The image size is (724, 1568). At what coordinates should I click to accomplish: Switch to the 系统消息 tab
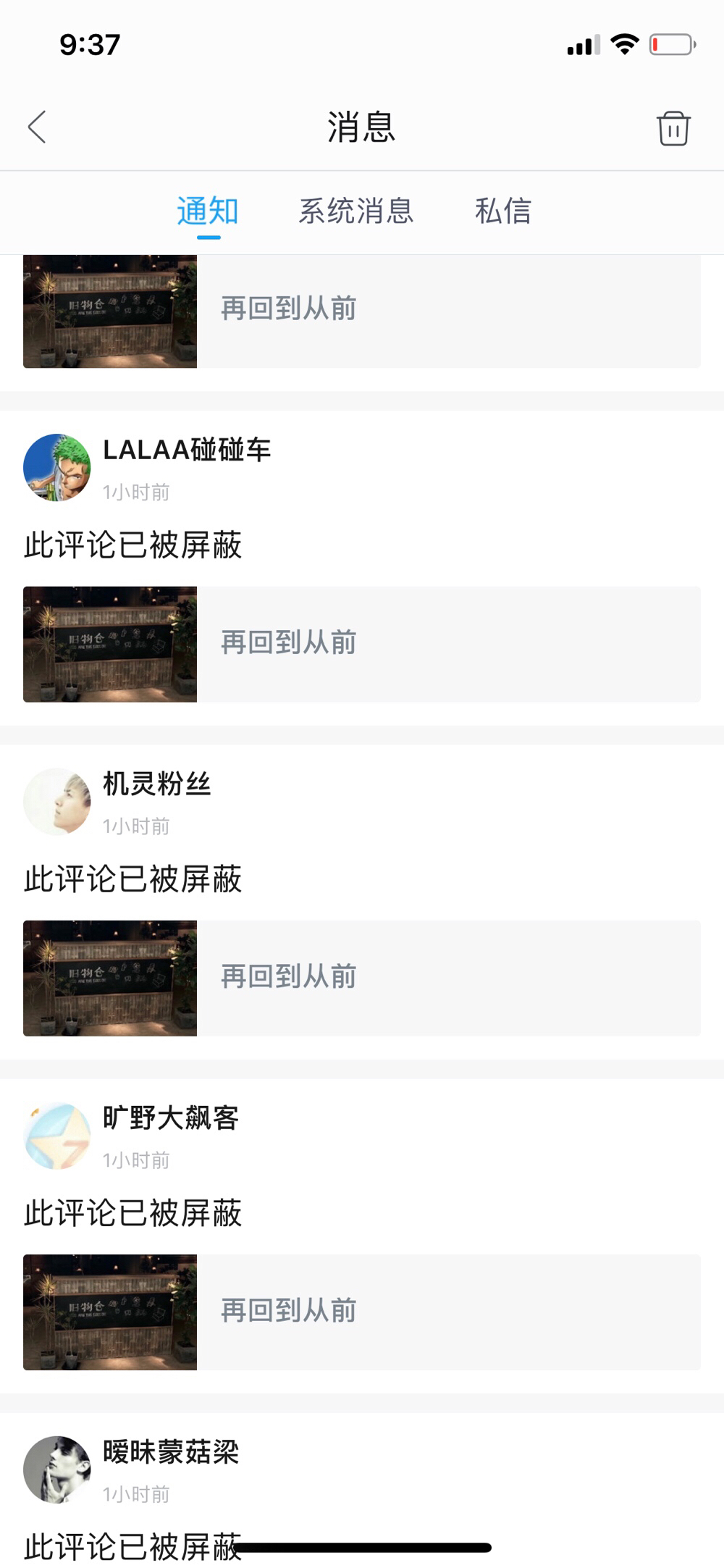point(355,211)
